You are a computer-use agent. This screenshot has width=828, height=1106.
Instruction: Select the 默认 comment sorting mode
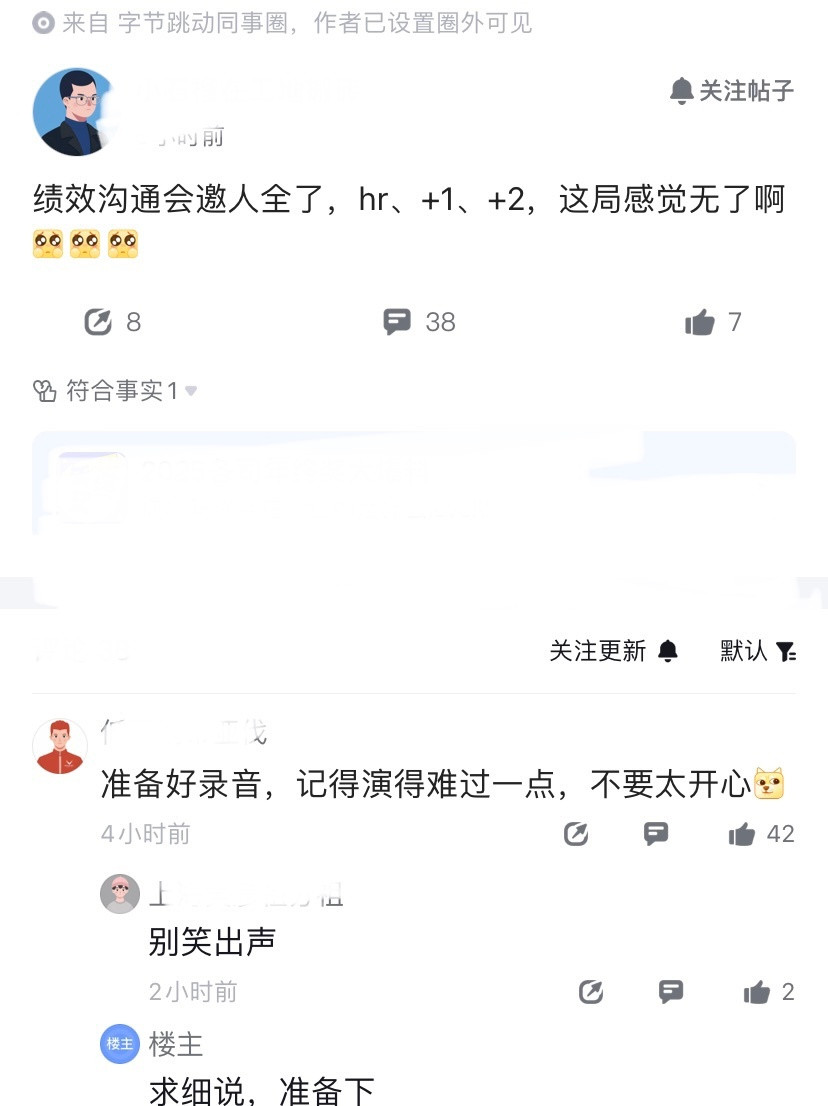click(x=741, y=650)
